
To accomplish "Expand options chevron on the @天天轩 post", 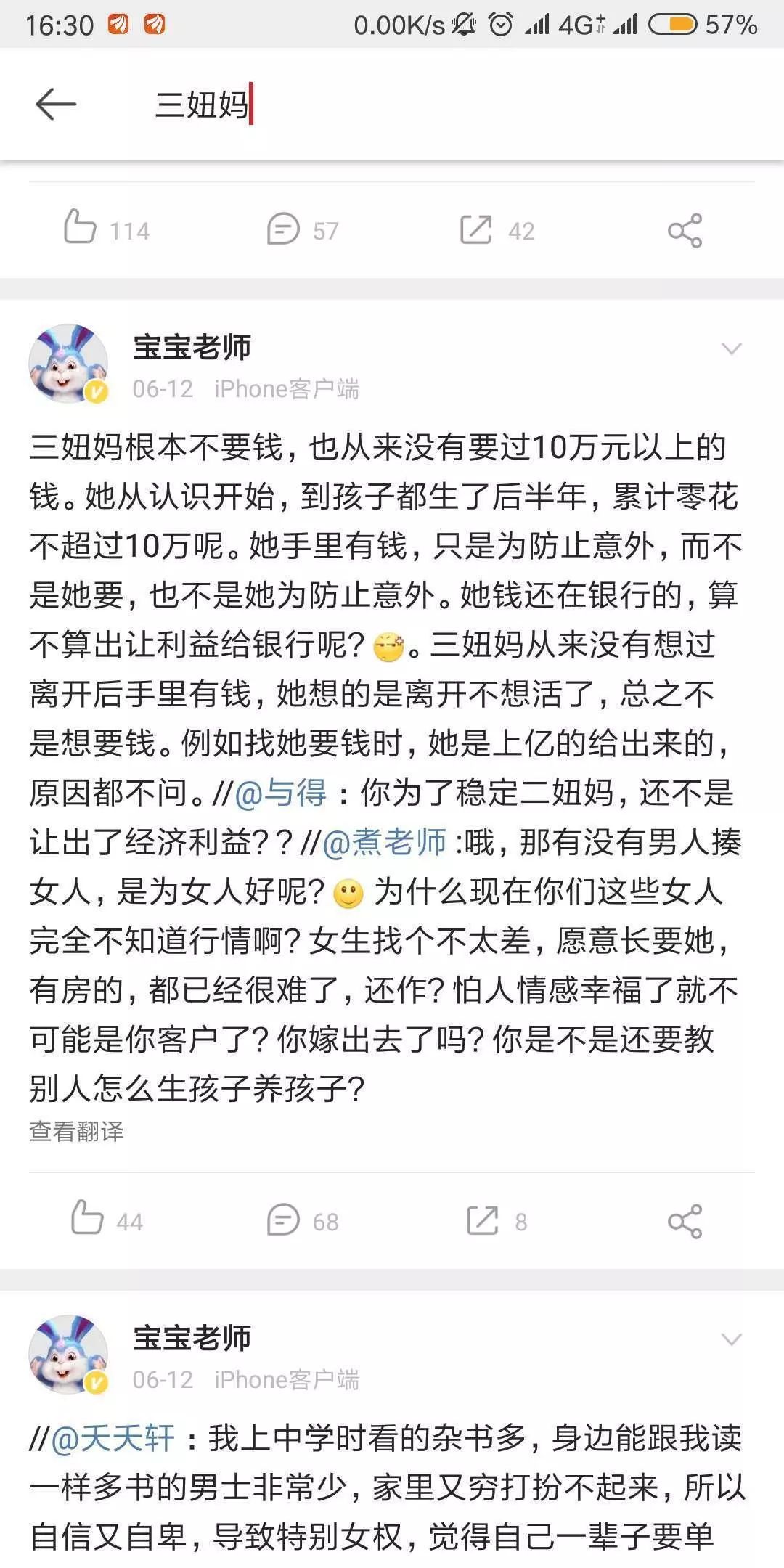I will (731, 1340).
